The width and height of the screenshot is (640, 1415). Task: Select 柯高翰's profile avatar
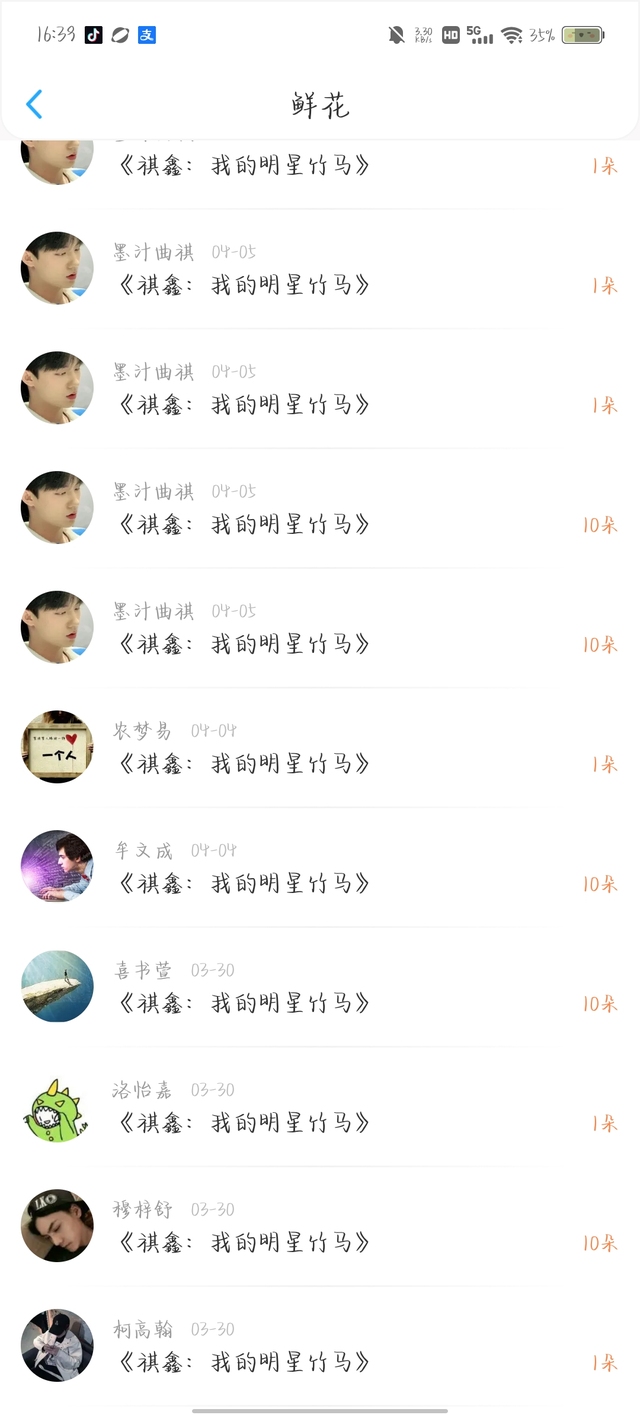[x=57, y=1345]
